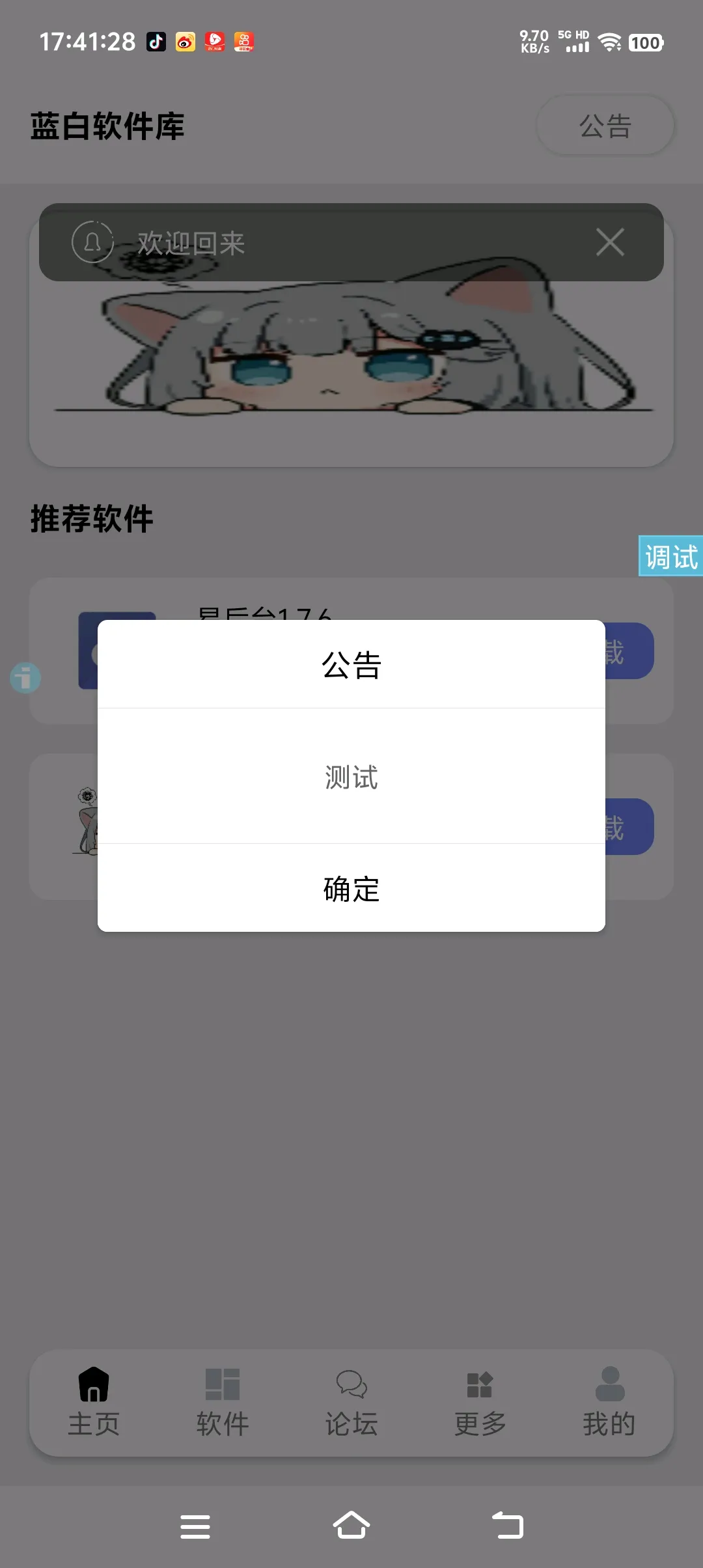
Task: Dismiss the 欢迎回来 notification banner
Action: click(610, 242)
